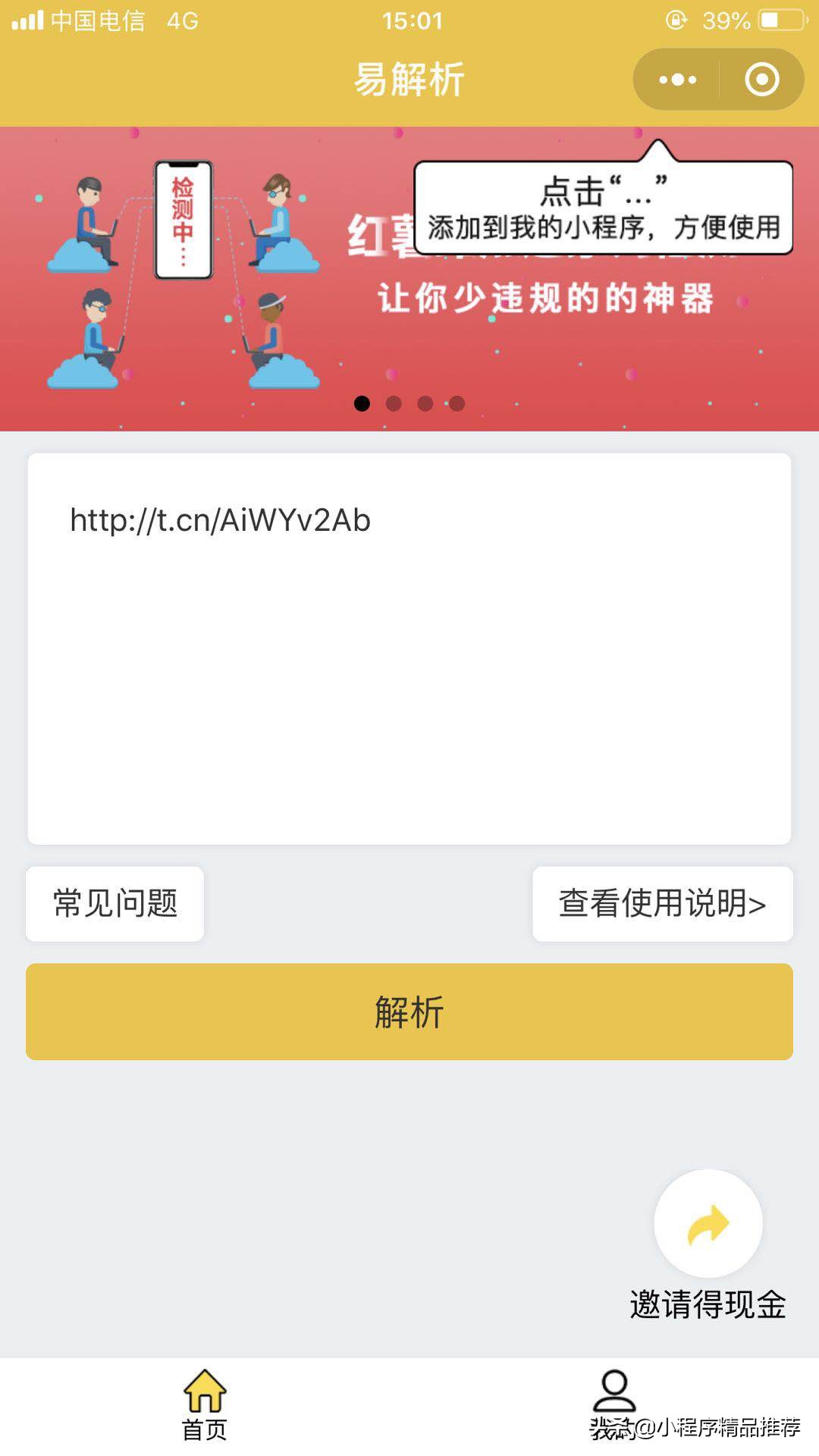Image resolution: width=819 pixels, height=1456 pixels.
Task: Open 常见问题 frequently asked questions
Action: pos(115,904)
